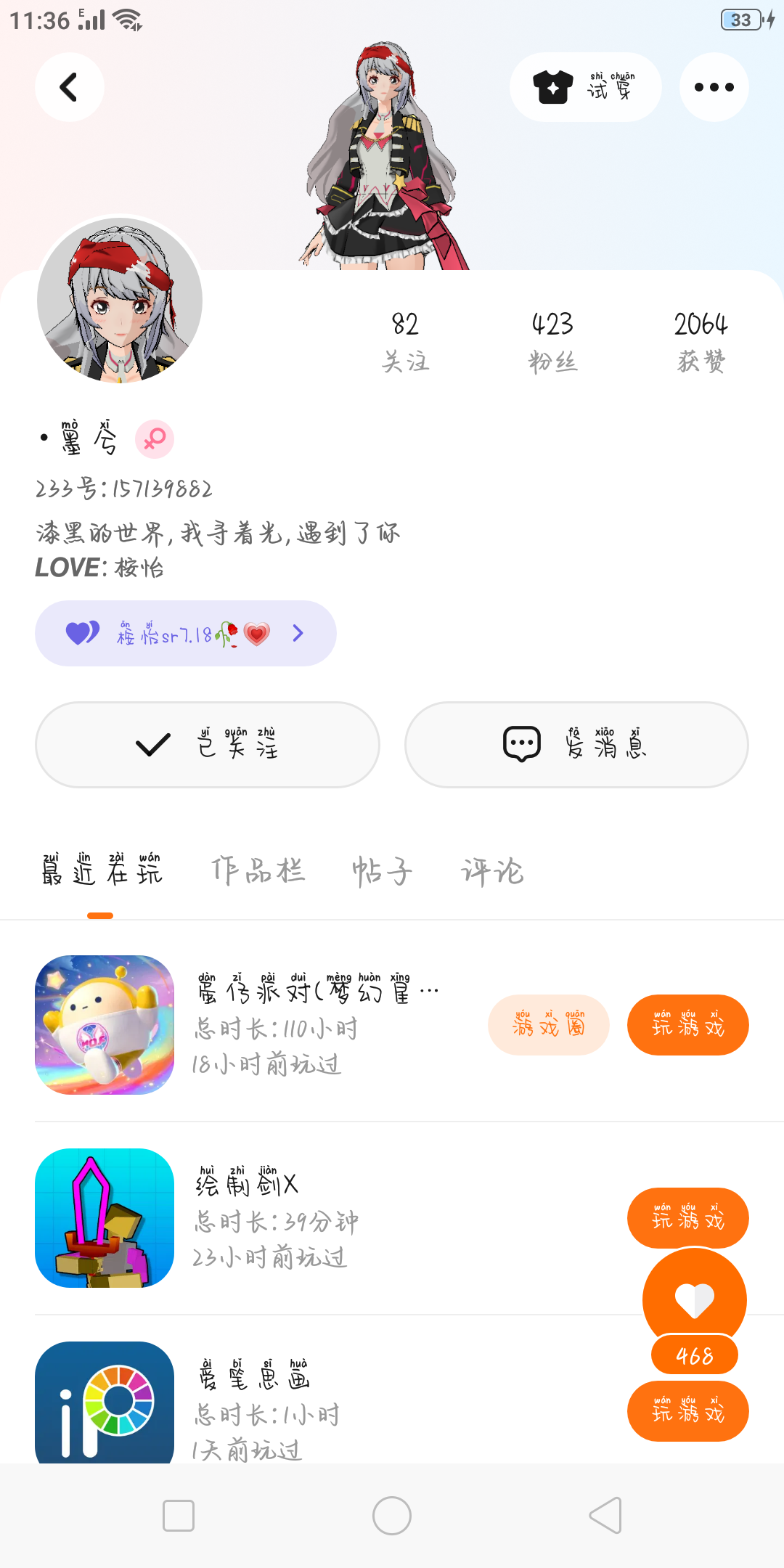Viewport: 784px width, 1568px height.
Task: Switch to the 帖子 tab
Action: [x=382, y=870]
